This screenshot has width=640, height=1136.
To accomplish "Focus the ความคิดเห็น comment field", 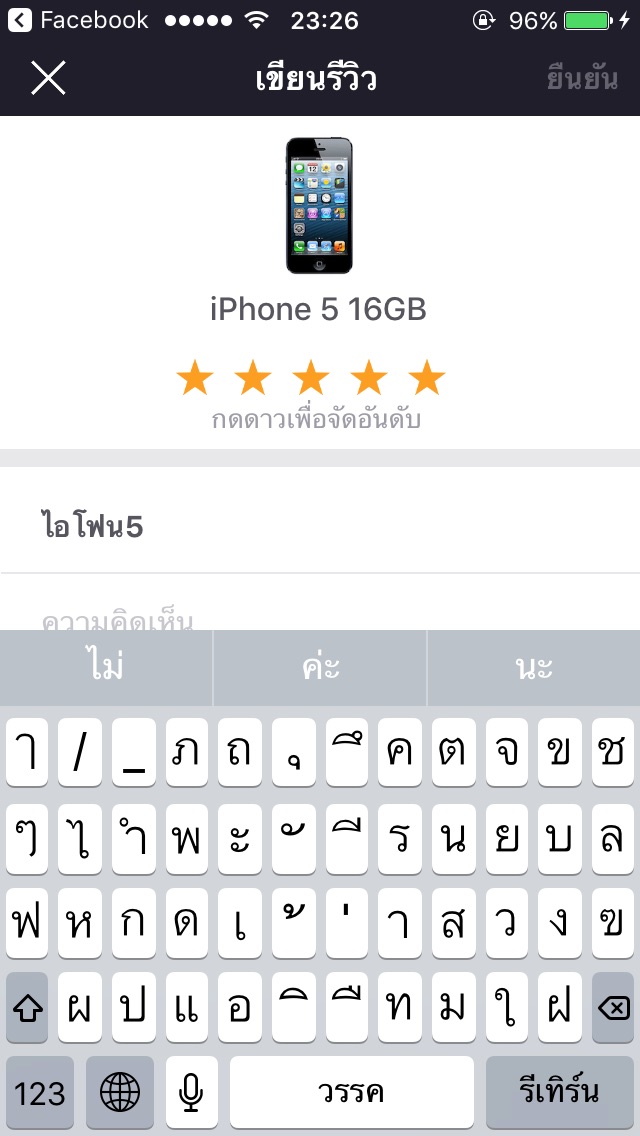I will click(x=320, y=620).
